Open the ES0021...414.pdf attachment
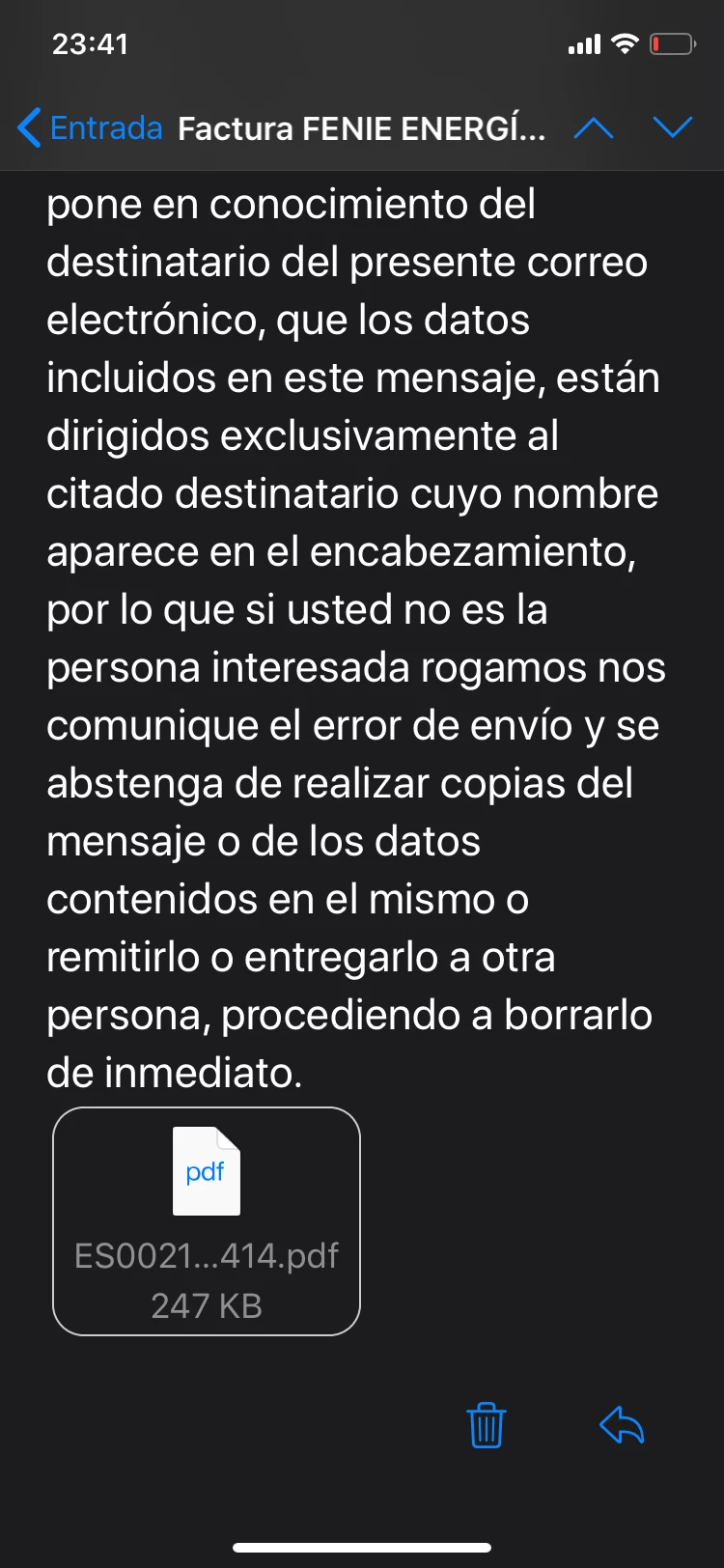724x1568 pixels. pyautogui.click(x=207, y=1220)
